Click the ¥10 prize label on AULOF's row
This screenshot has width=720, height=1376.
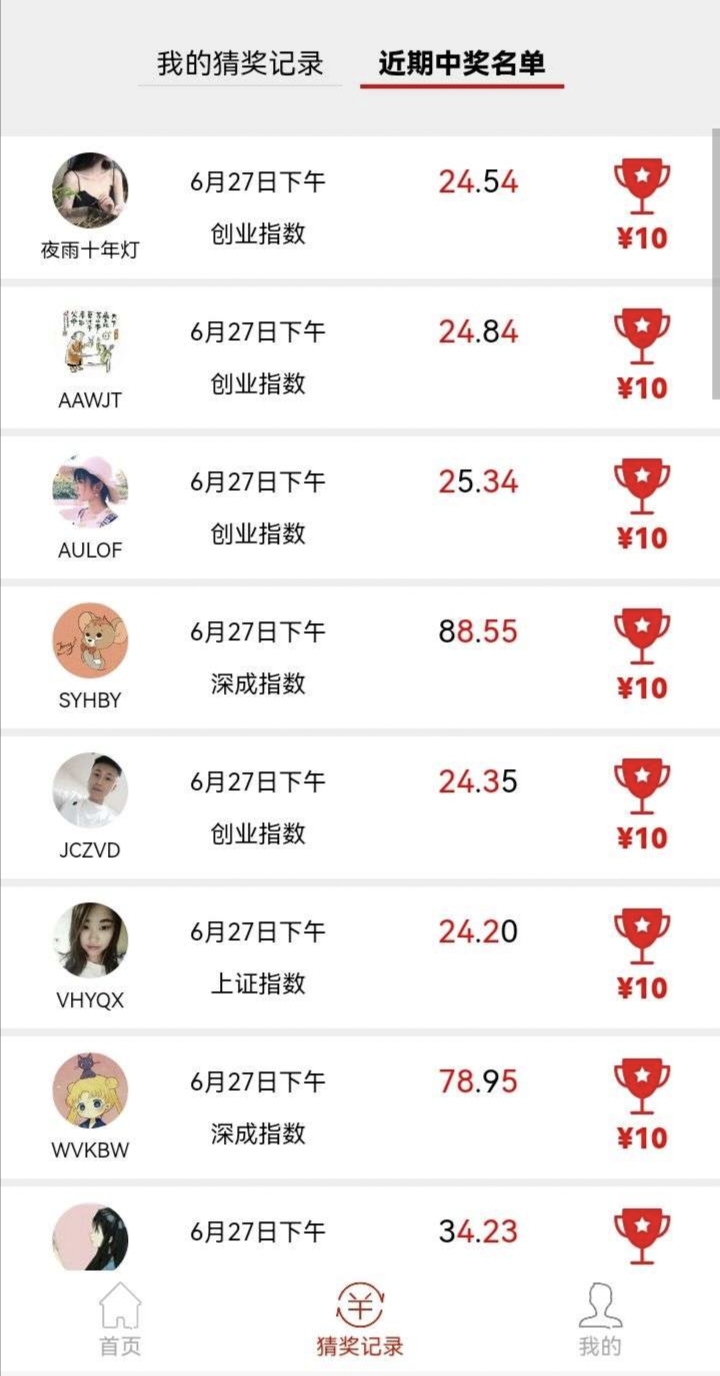641,538
